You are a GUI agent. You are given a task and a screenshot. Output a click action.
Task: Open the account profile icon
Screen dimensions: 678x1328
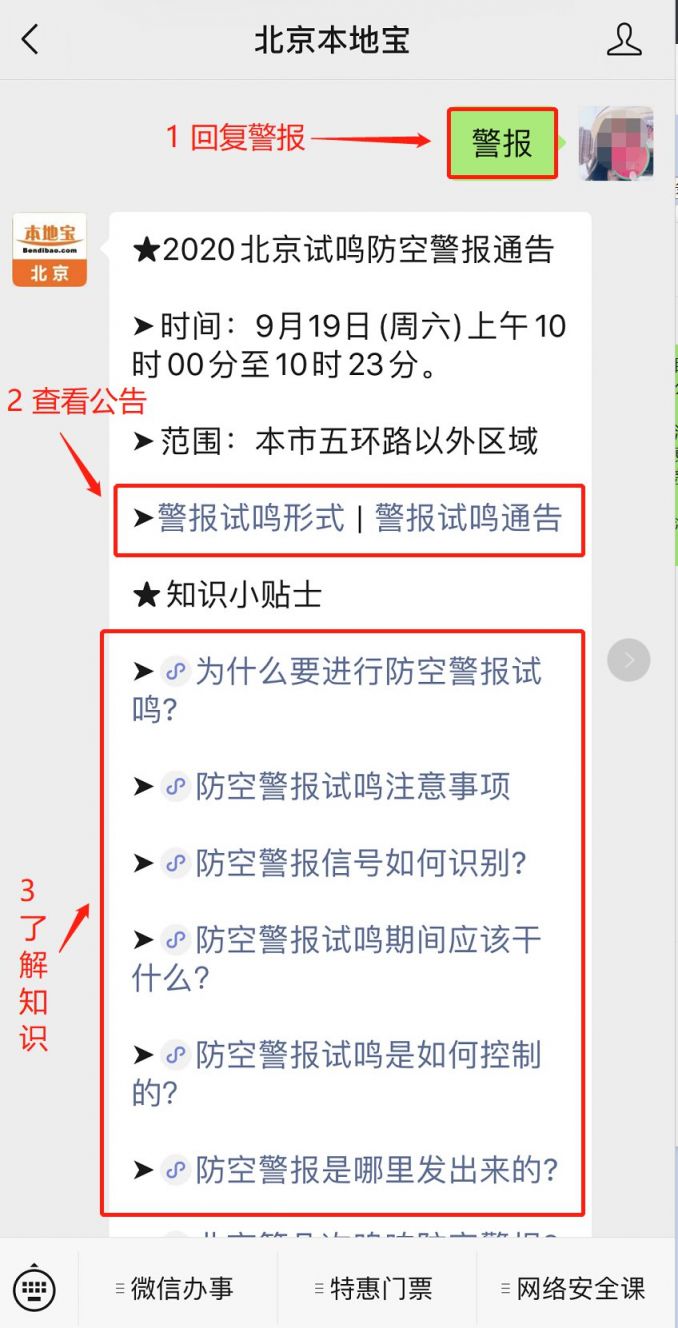(624, 40)
